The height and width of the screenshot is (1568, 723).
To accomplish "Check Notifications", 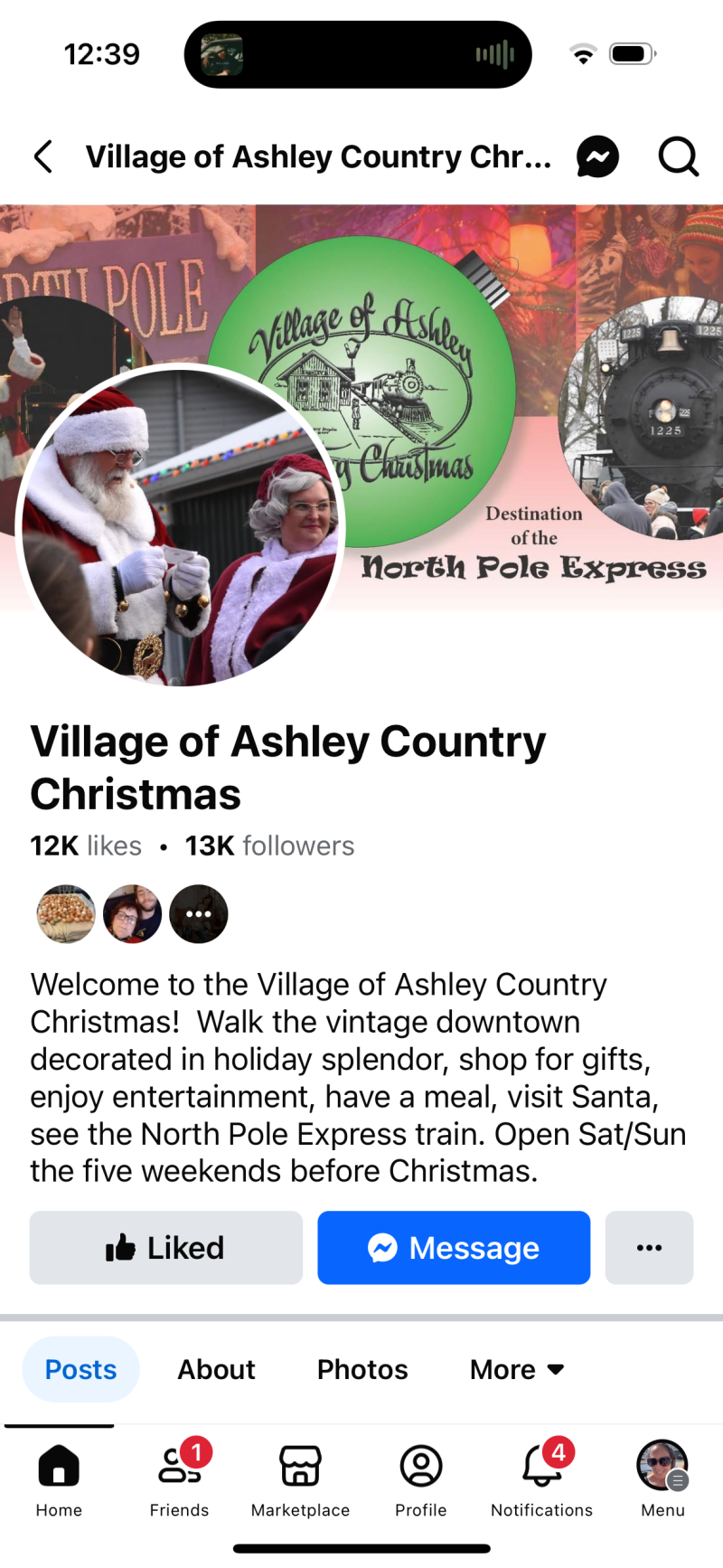I will coord(541,1476).
